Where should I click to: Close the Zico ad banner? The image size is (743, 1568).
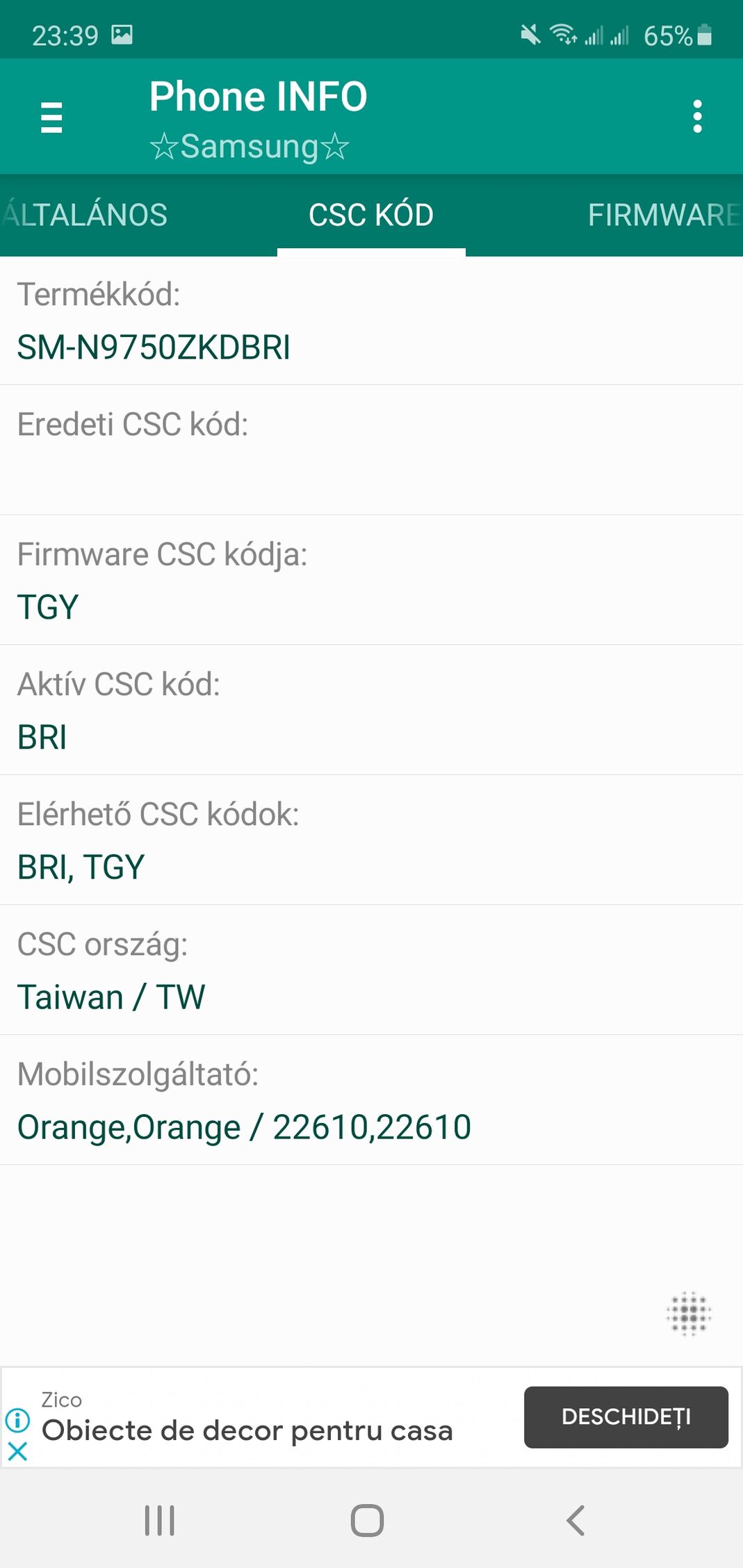17,1451
